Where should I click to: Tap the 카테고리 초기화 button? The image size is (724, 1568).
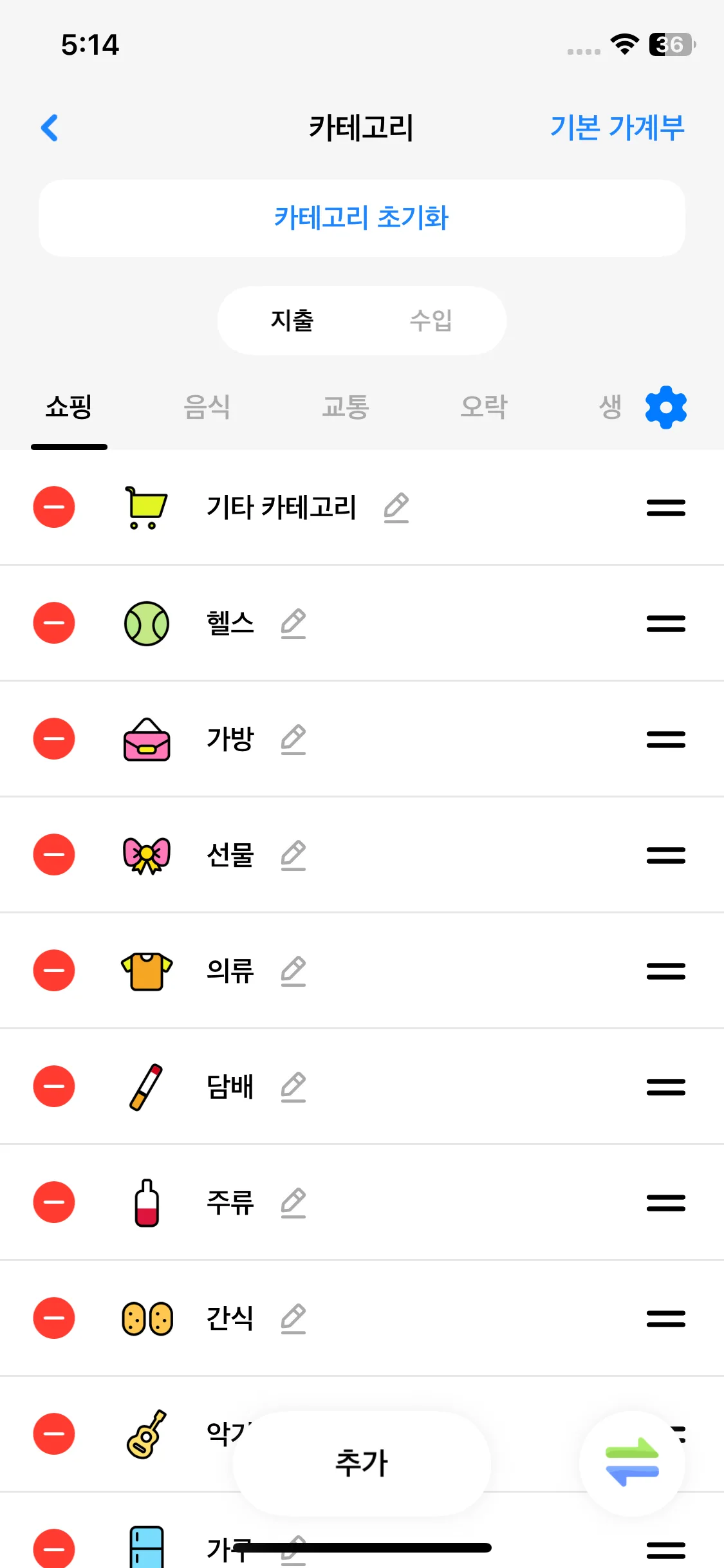[x=362, y=218]
